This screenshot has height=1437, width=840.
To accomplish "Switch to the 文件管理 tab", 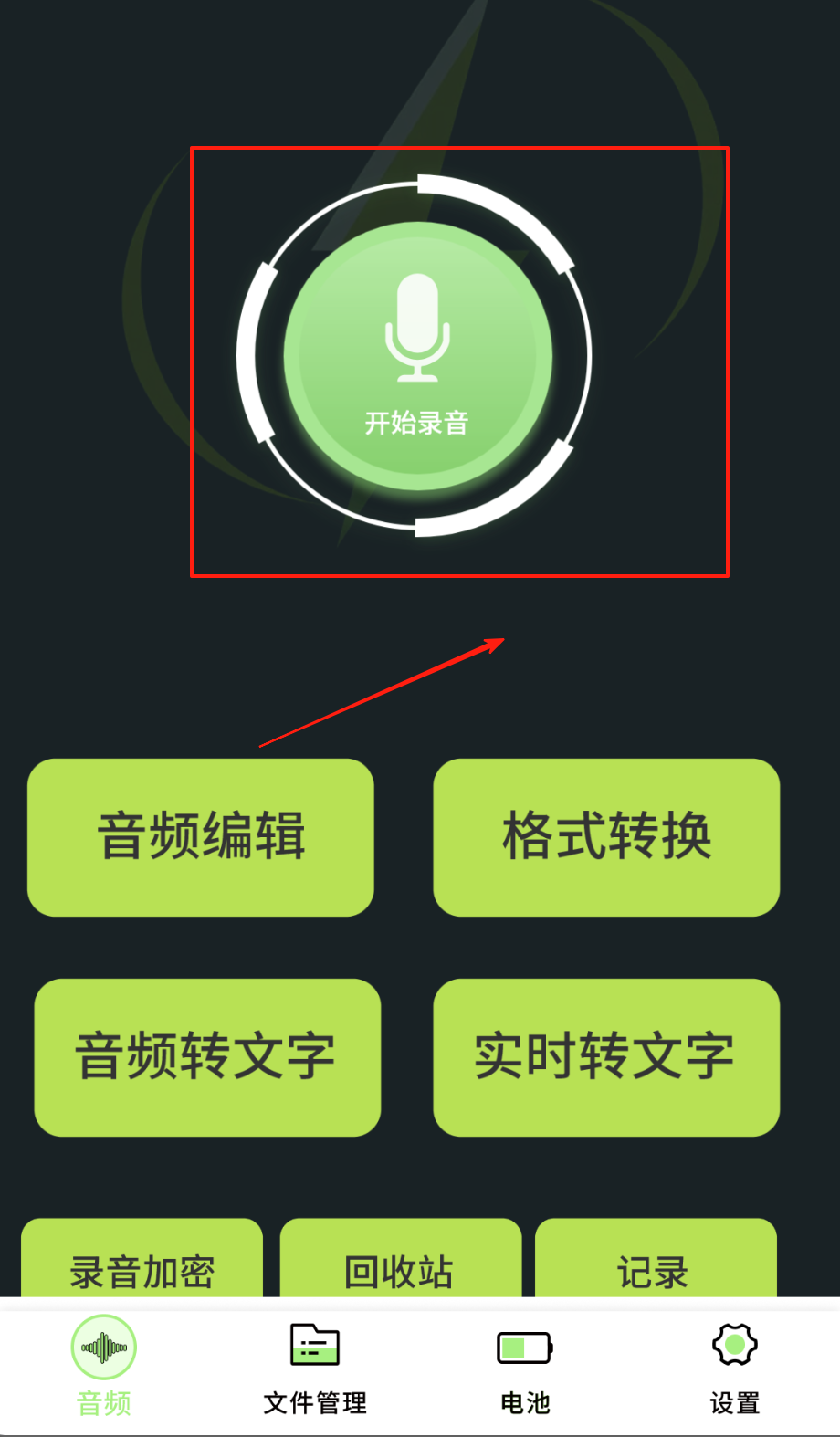I will [x=315, y=1365].
